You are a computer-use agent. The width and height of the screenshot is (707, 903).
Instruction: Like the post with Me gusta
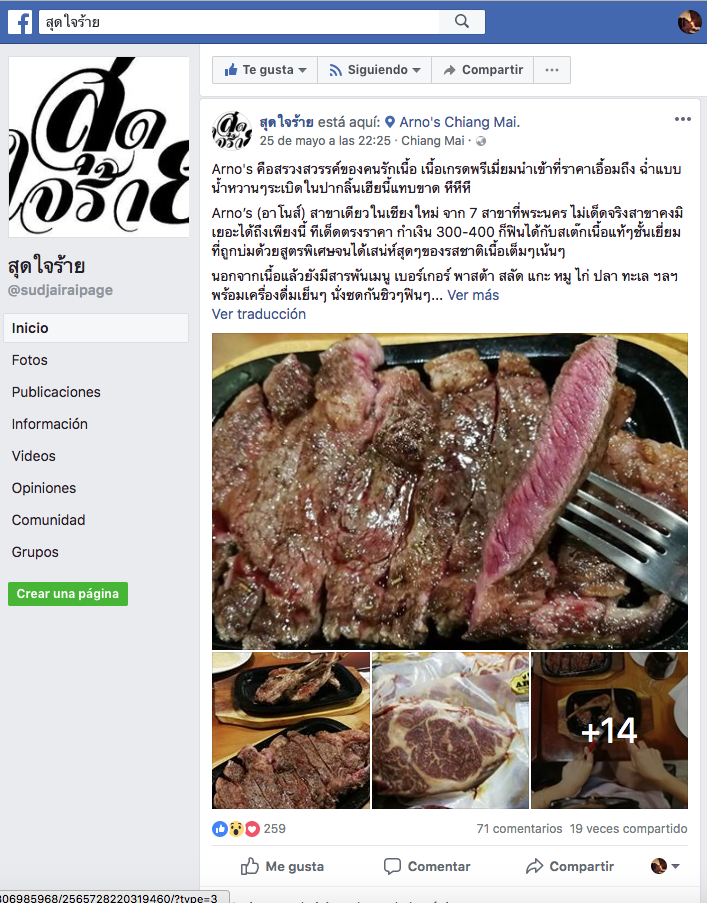tap(283, 866)
